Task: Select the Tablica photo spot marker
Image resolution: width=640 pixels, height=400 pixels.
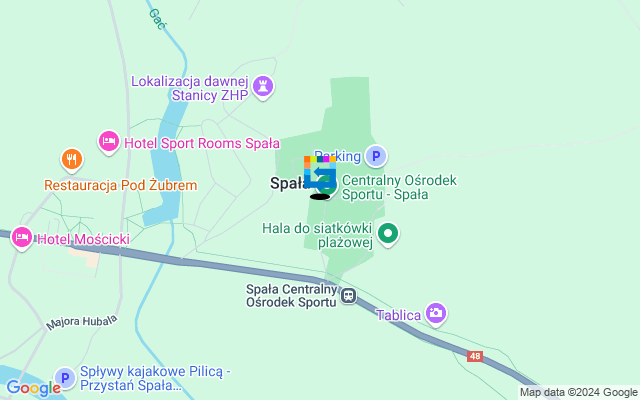Action: click(x=436, y=314)
